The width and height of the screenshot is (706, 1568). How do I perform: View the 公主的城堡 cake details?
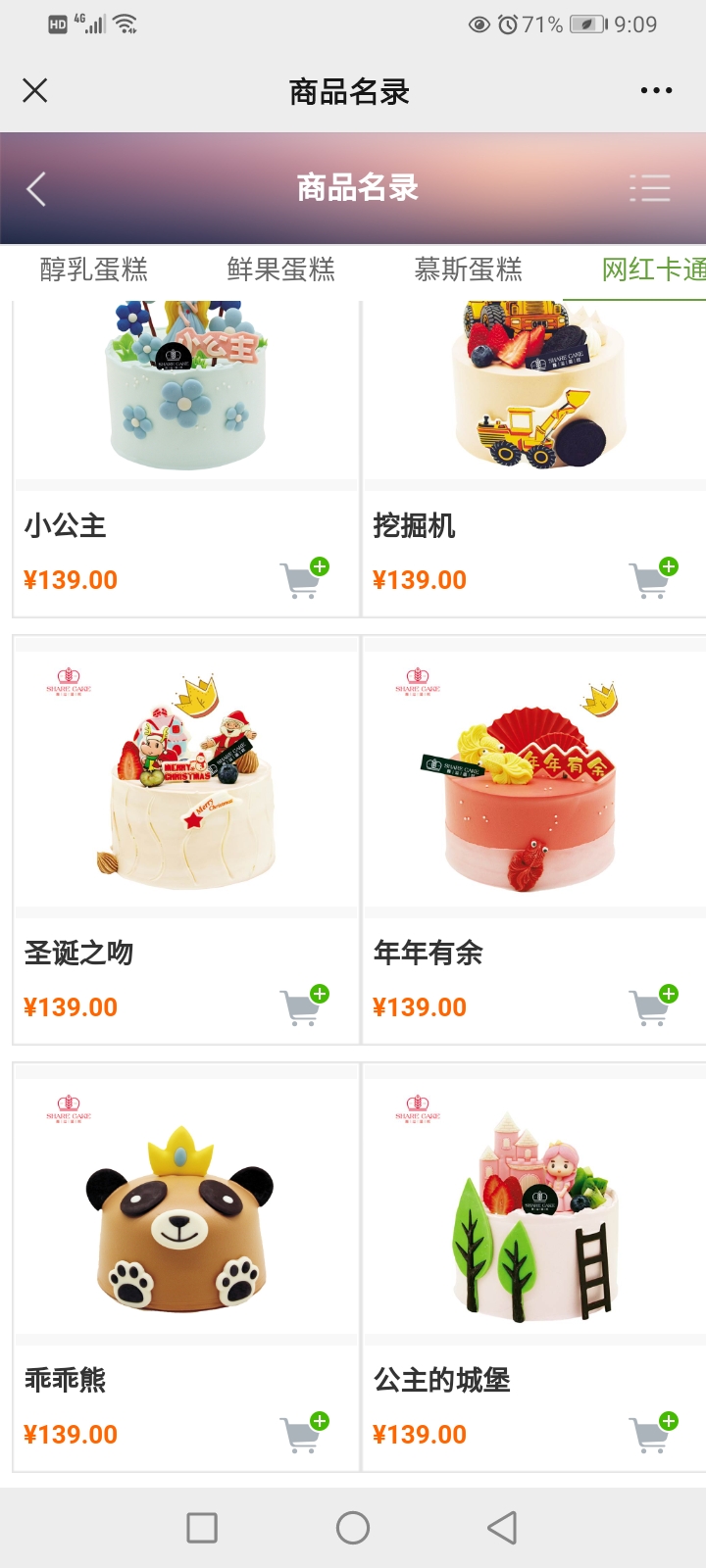tap(534, 1267)
